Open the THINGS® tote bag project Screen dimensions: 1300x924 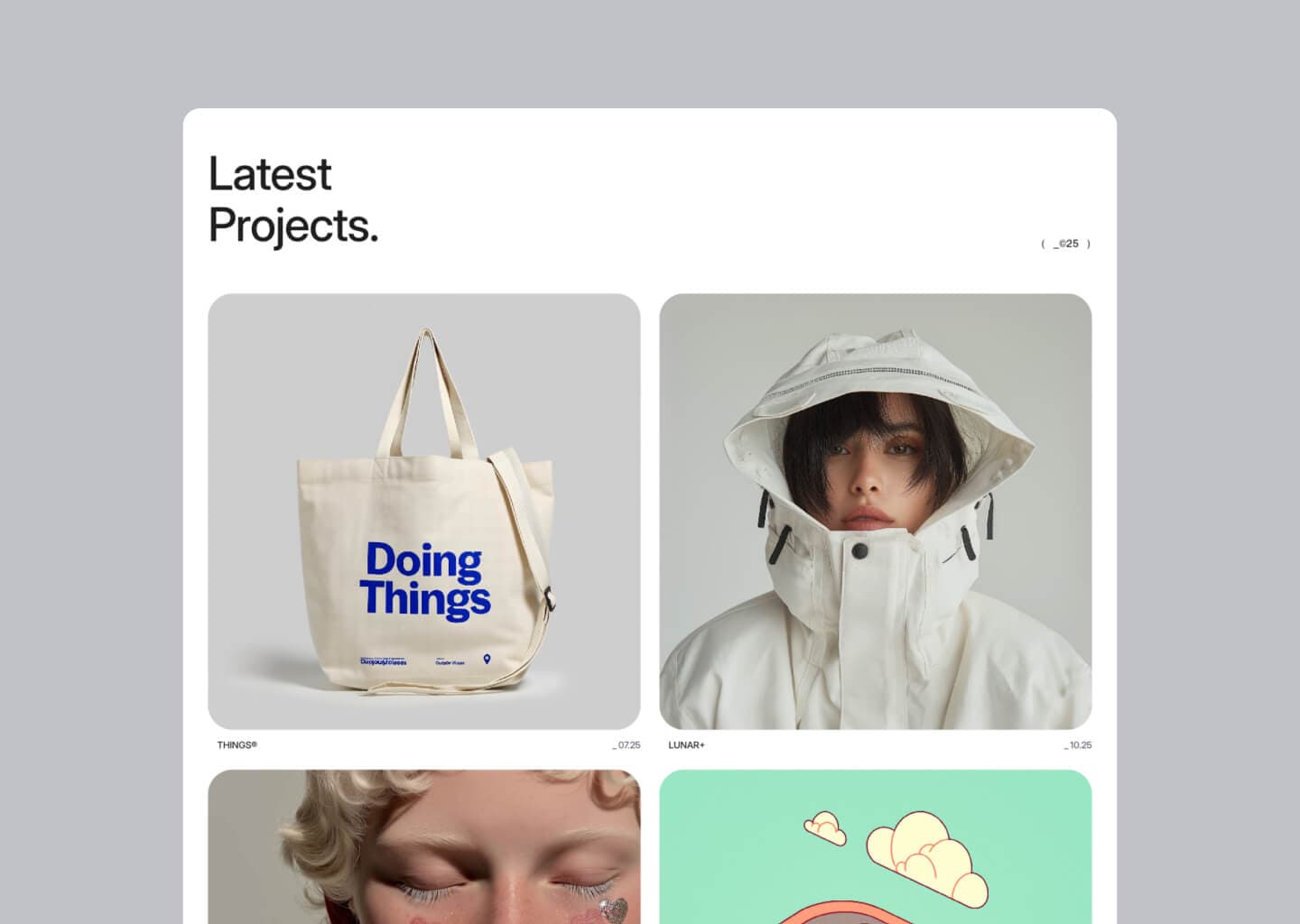pos(423,511)
